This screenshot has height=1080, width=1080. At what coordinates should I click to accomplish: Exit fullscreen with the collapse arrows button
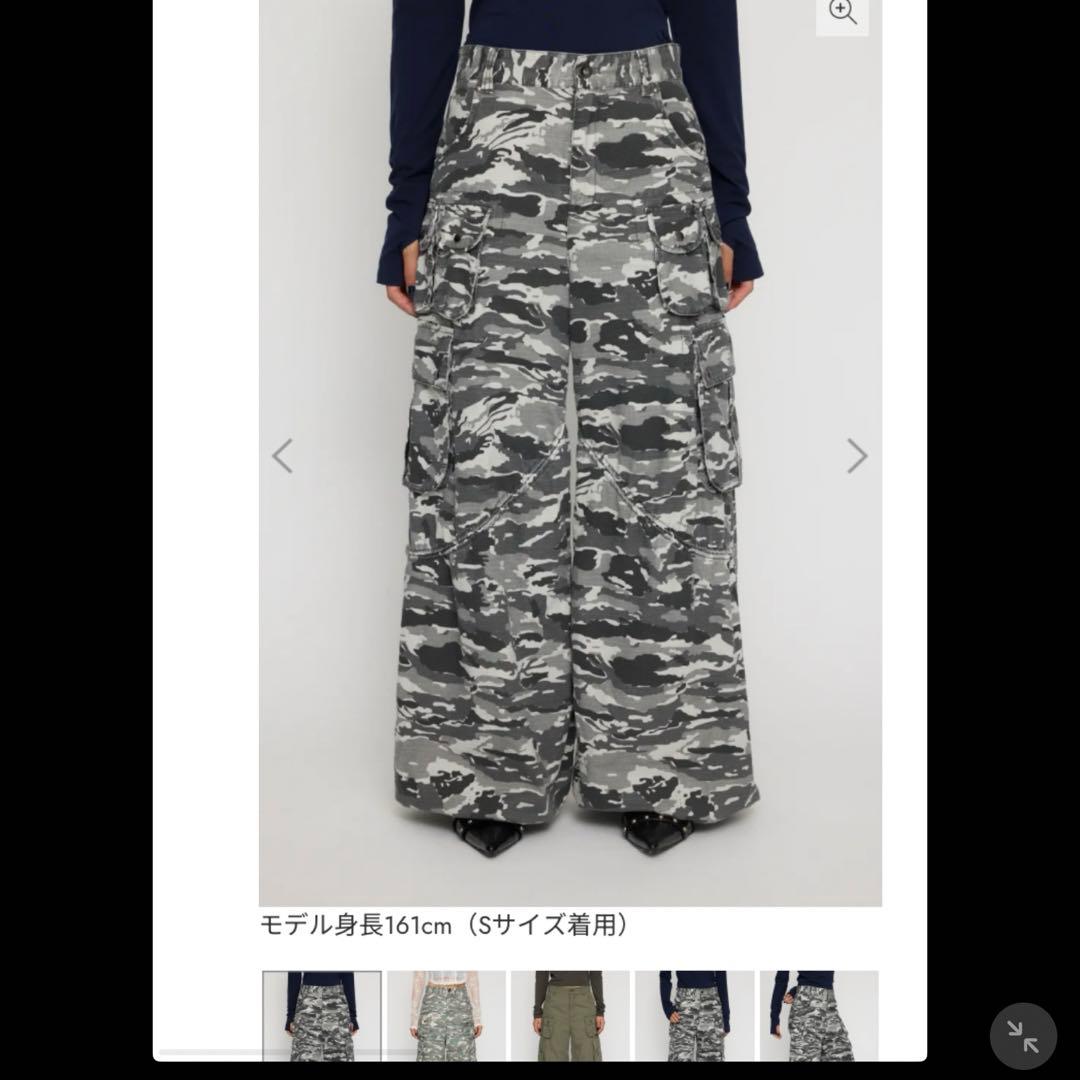point(1023,1039)
